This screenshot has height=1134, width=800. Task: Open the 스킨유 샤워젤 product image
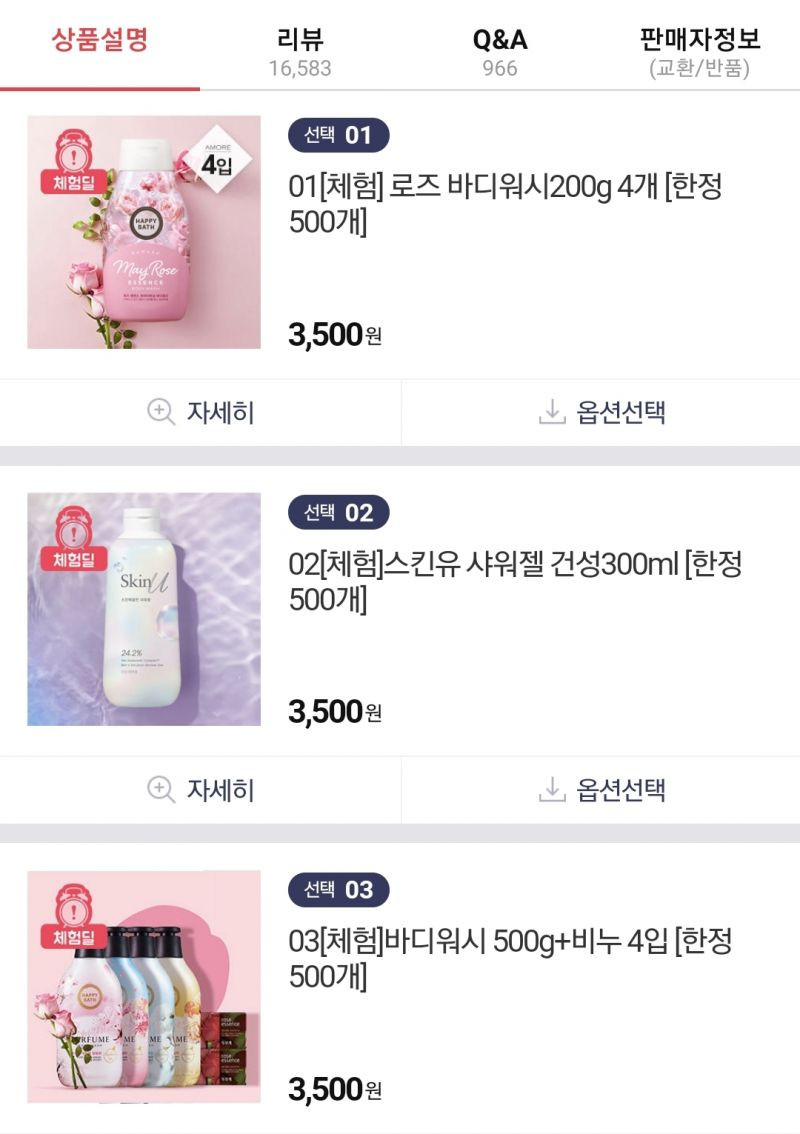coord(144,609)
